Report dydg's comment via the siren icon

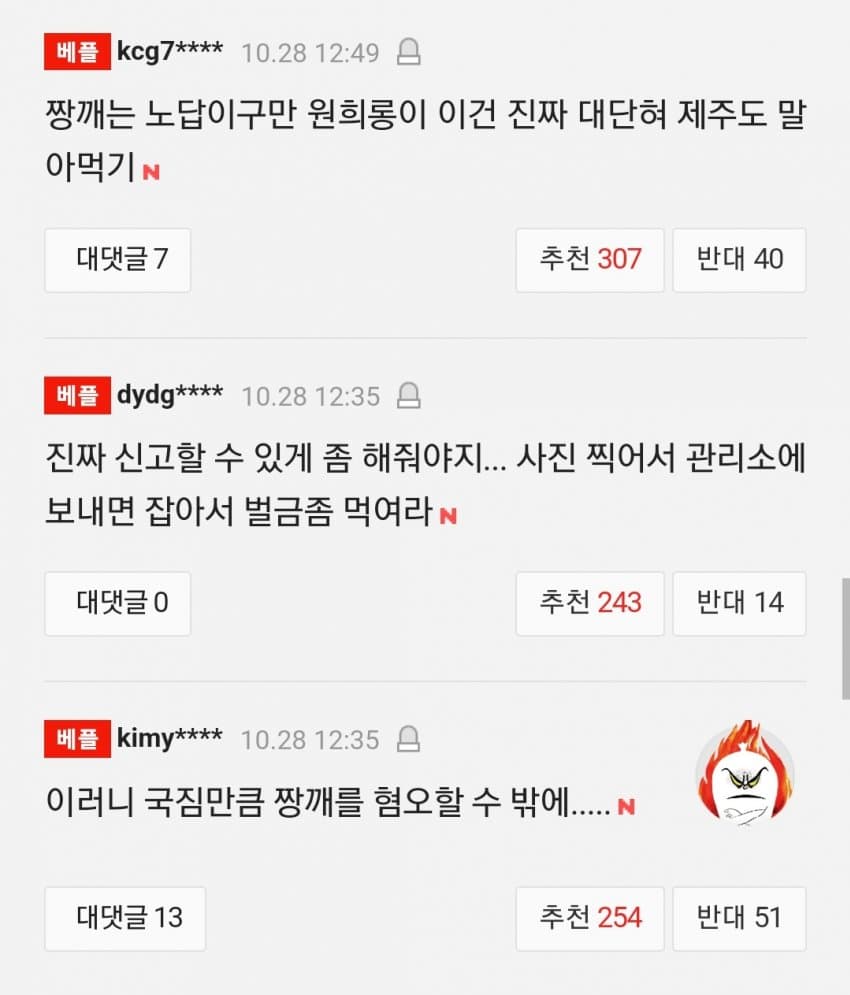[x=408, y=396]
